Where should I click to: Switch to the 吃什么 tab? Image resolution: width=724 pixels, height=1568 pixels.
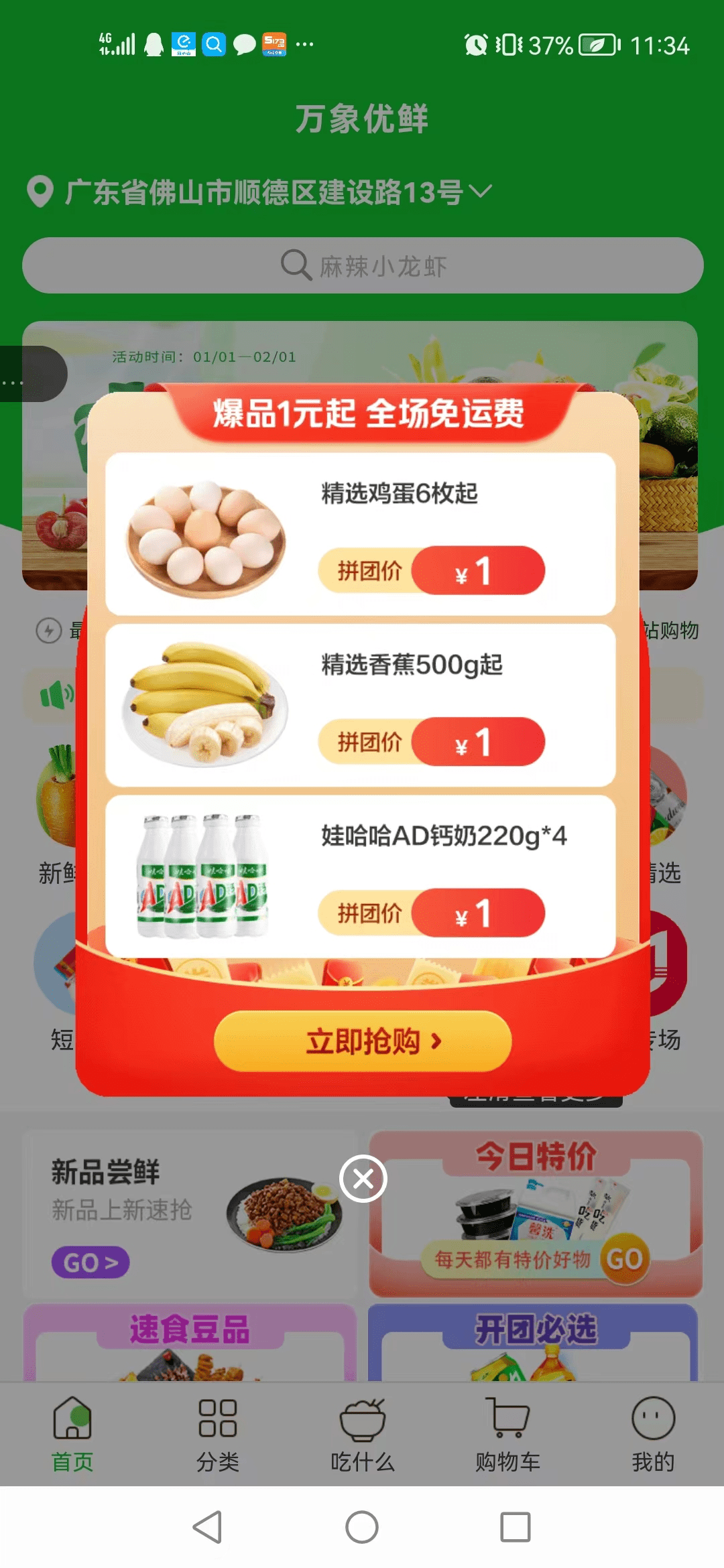click(x=363, y=1434)
